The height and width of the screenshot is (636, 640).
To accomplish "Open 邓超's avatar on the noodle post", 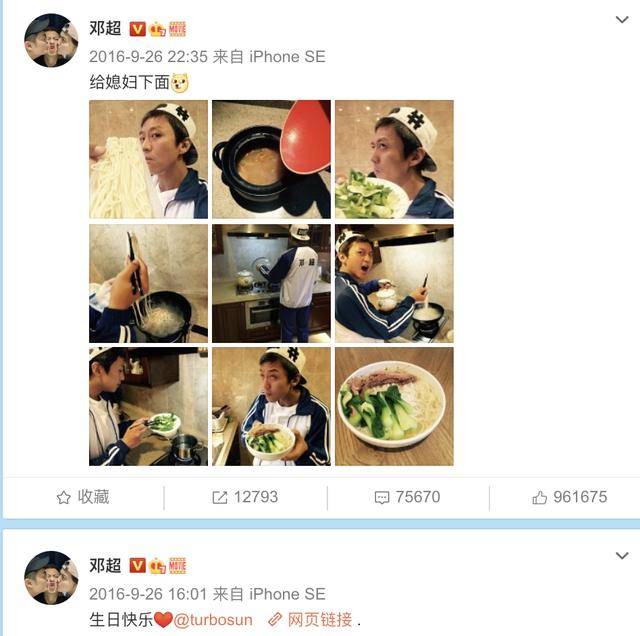I will click(51, 41).
